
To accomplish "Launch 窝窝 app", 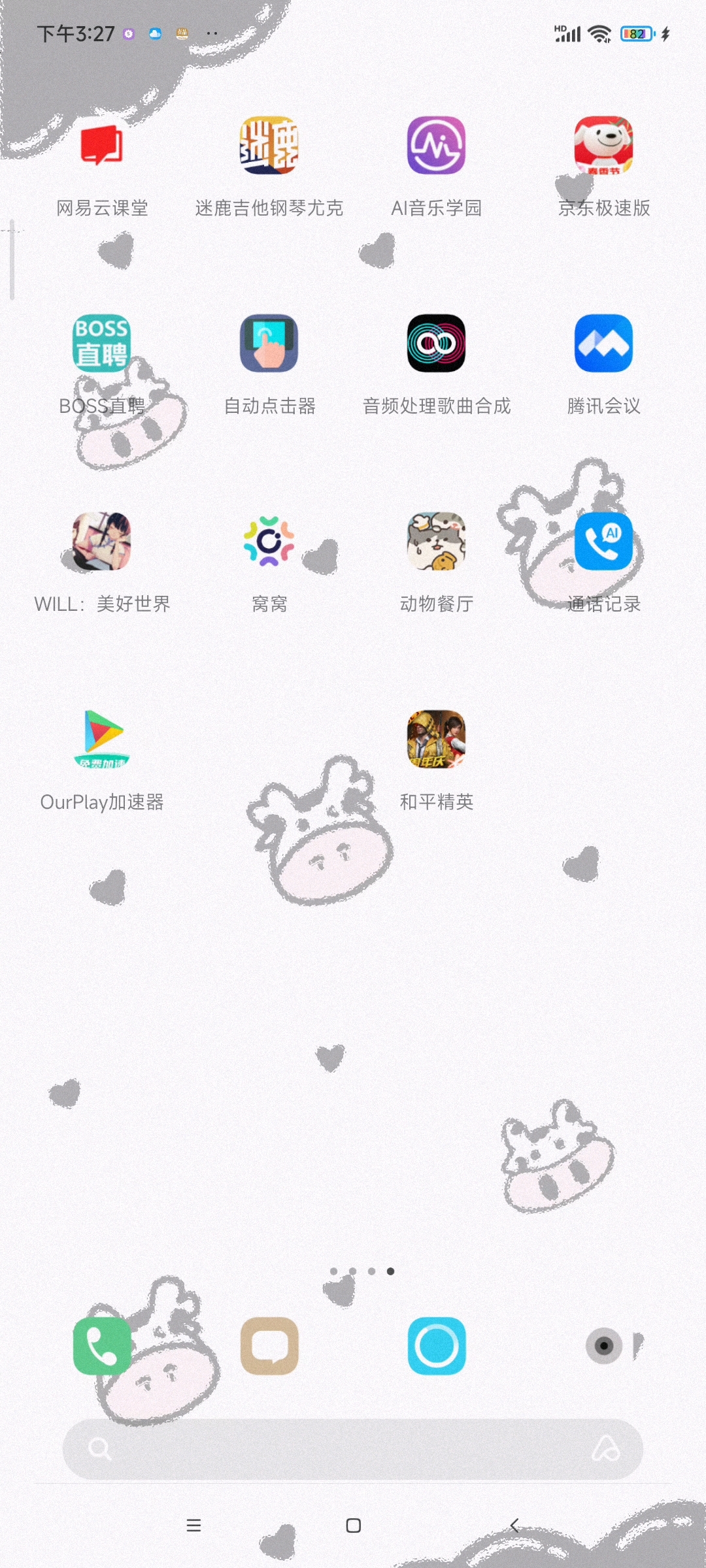I will click(269, 542).
